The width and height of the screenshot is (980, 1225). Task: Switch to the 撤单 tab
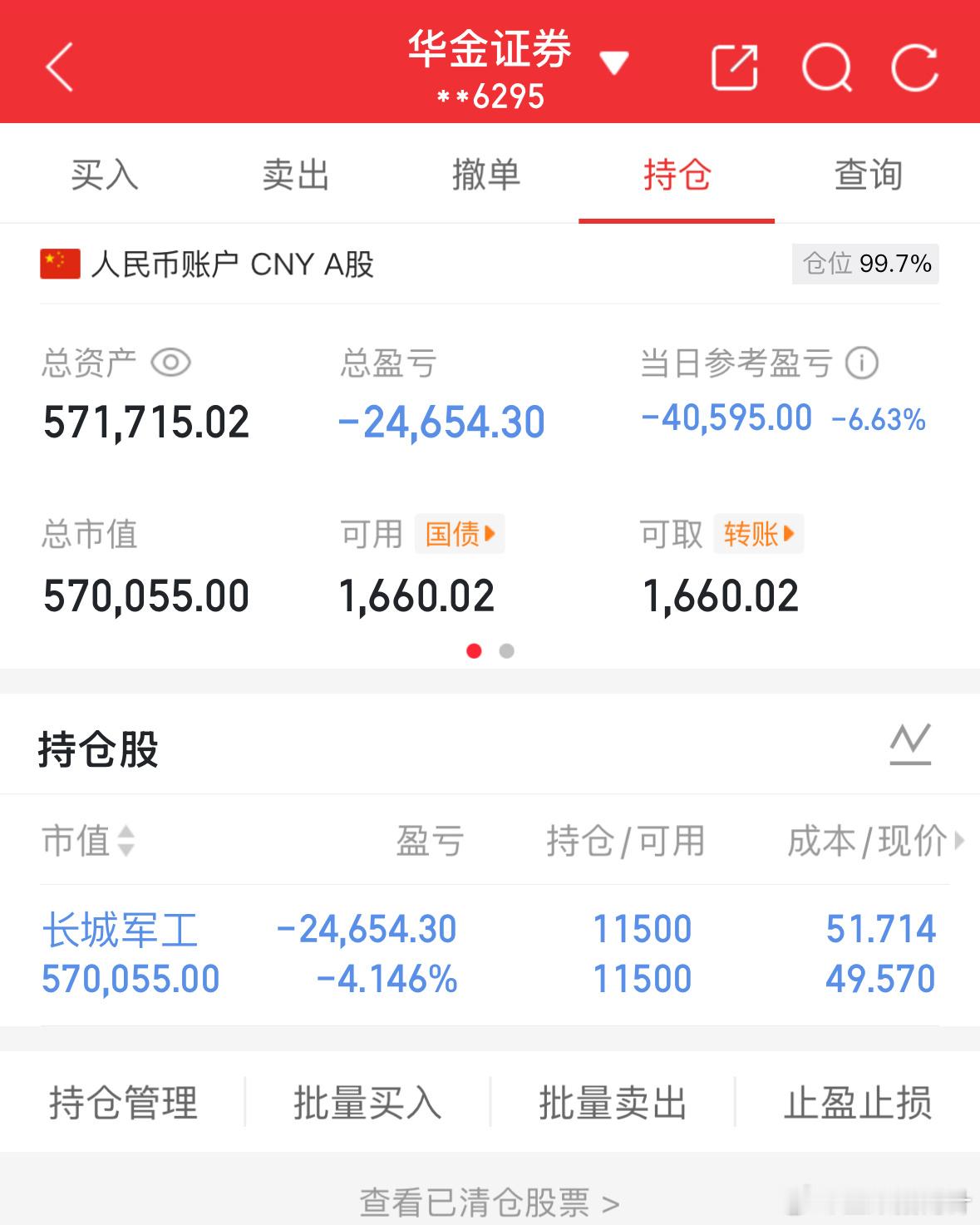(486, 175)
